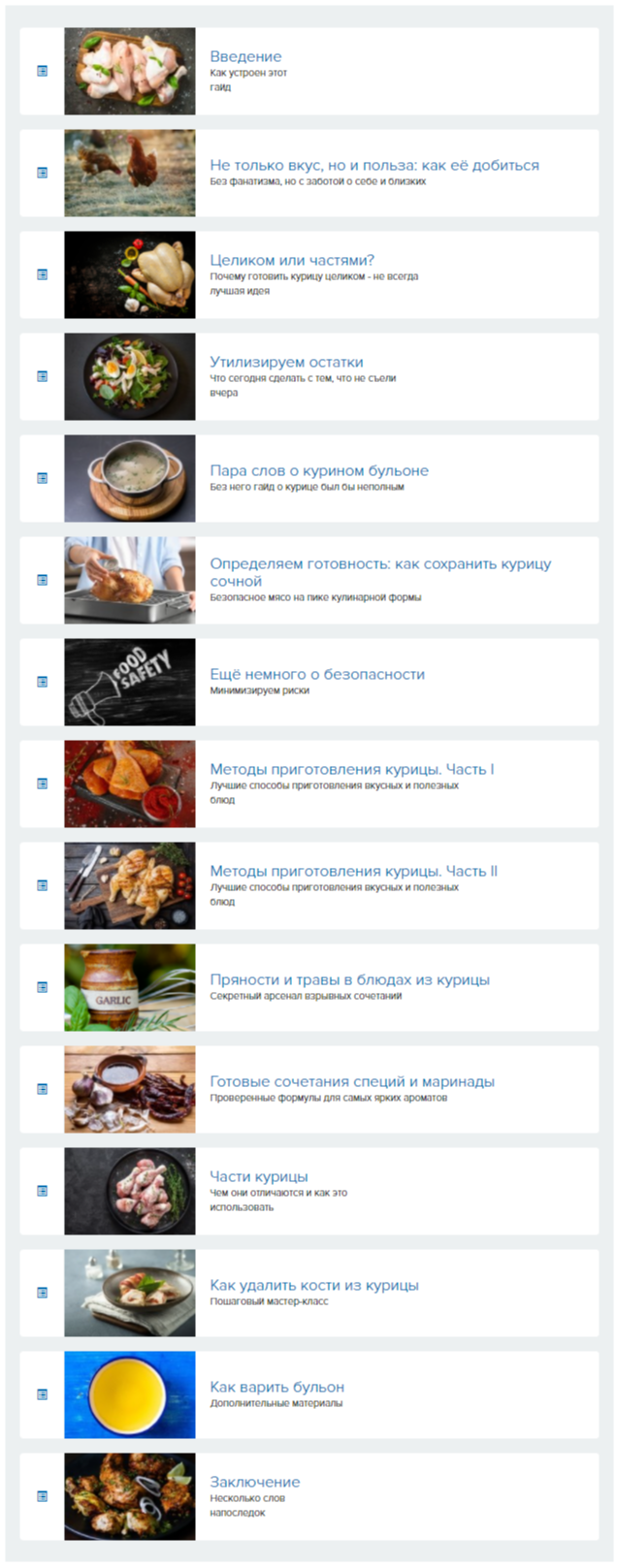Open the Целиком или частями? chapter
This screenshot has height=1568, width=617.
coord(291,260)
